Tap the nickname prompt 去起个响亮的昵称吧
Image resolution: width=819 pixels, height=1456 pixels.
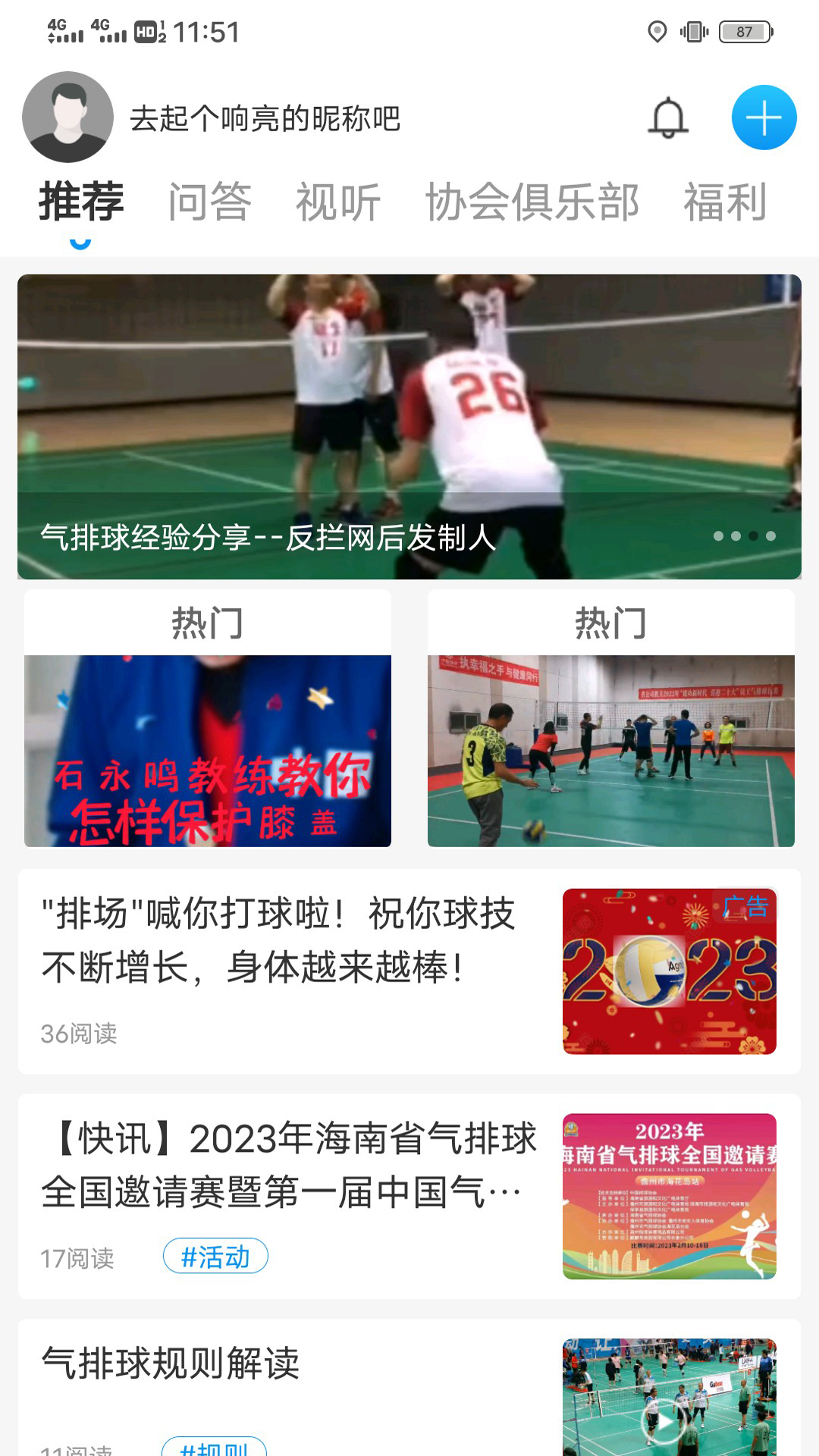265,118
